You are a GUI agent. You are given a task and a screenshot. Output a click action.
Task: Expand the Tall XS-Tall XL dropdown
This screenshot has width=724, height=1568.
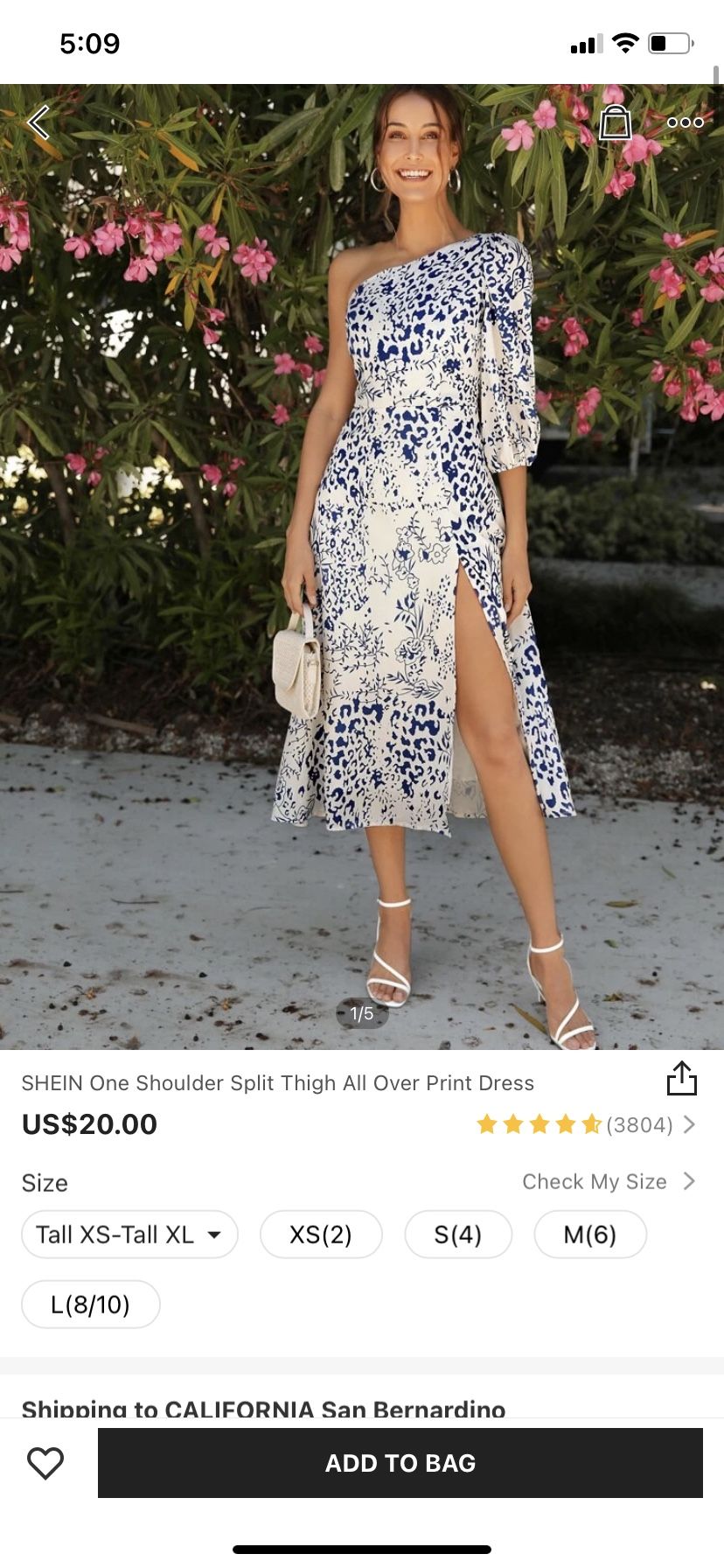[x=129, y=1235]
